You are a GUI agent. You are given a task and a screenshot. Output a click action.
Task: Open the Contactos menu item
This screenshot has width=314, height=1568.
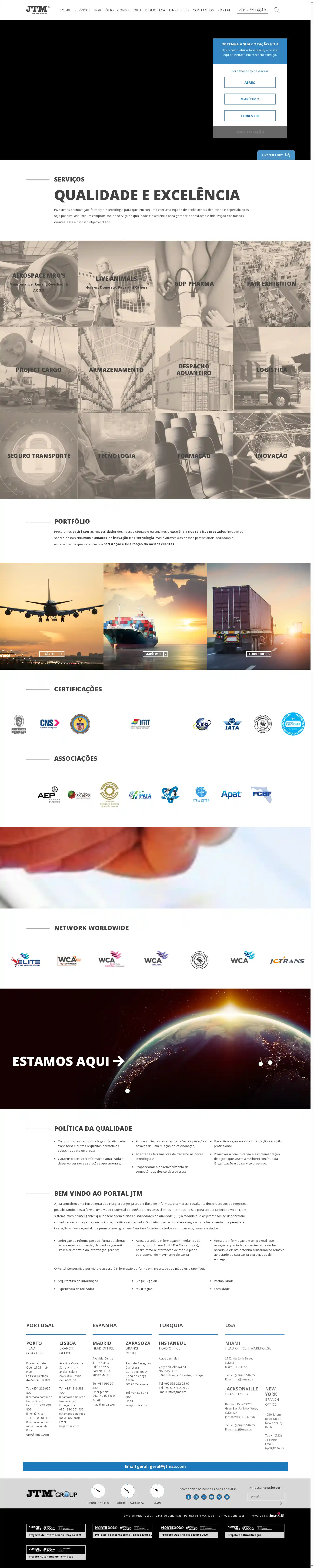coord(203,10)
